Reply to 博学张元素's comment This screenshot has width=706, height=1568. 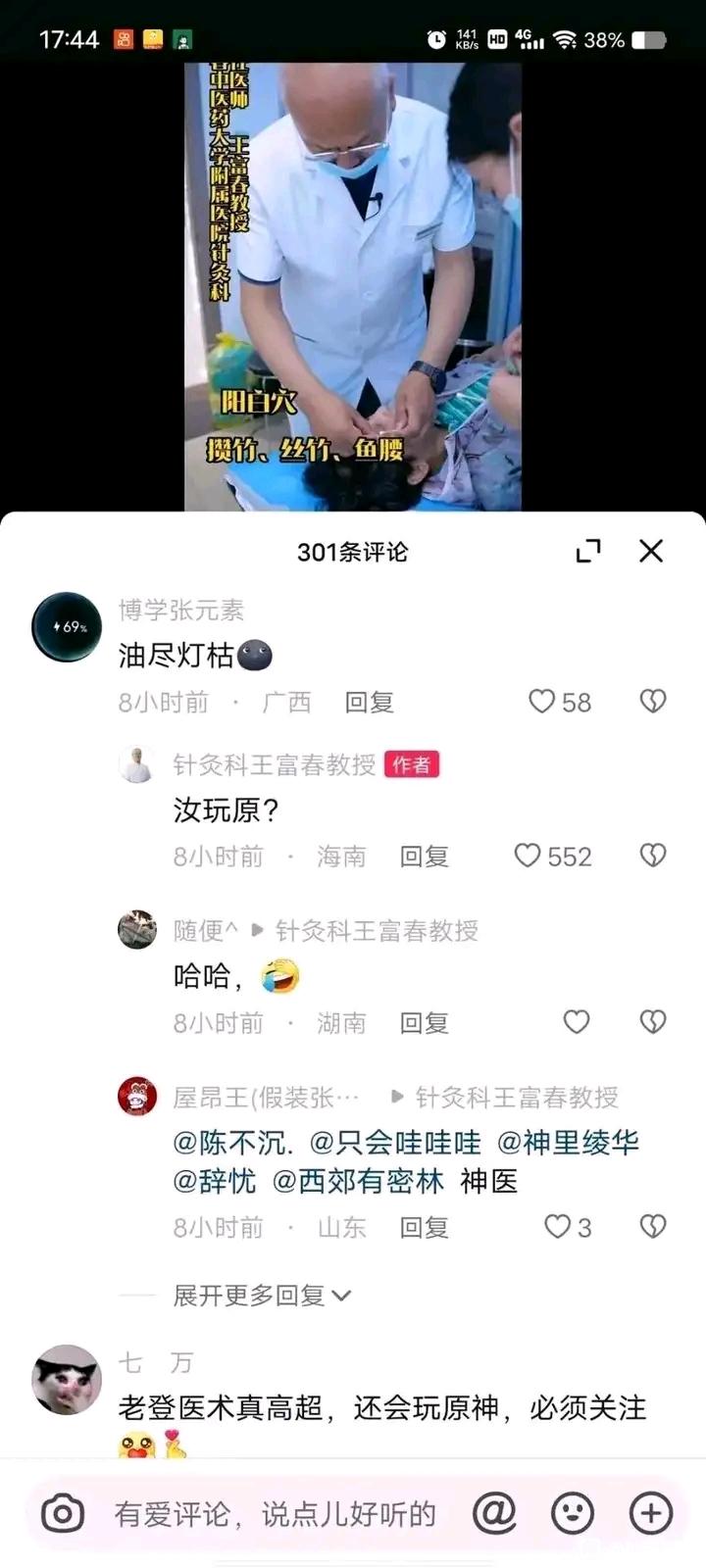coord(370,702)
